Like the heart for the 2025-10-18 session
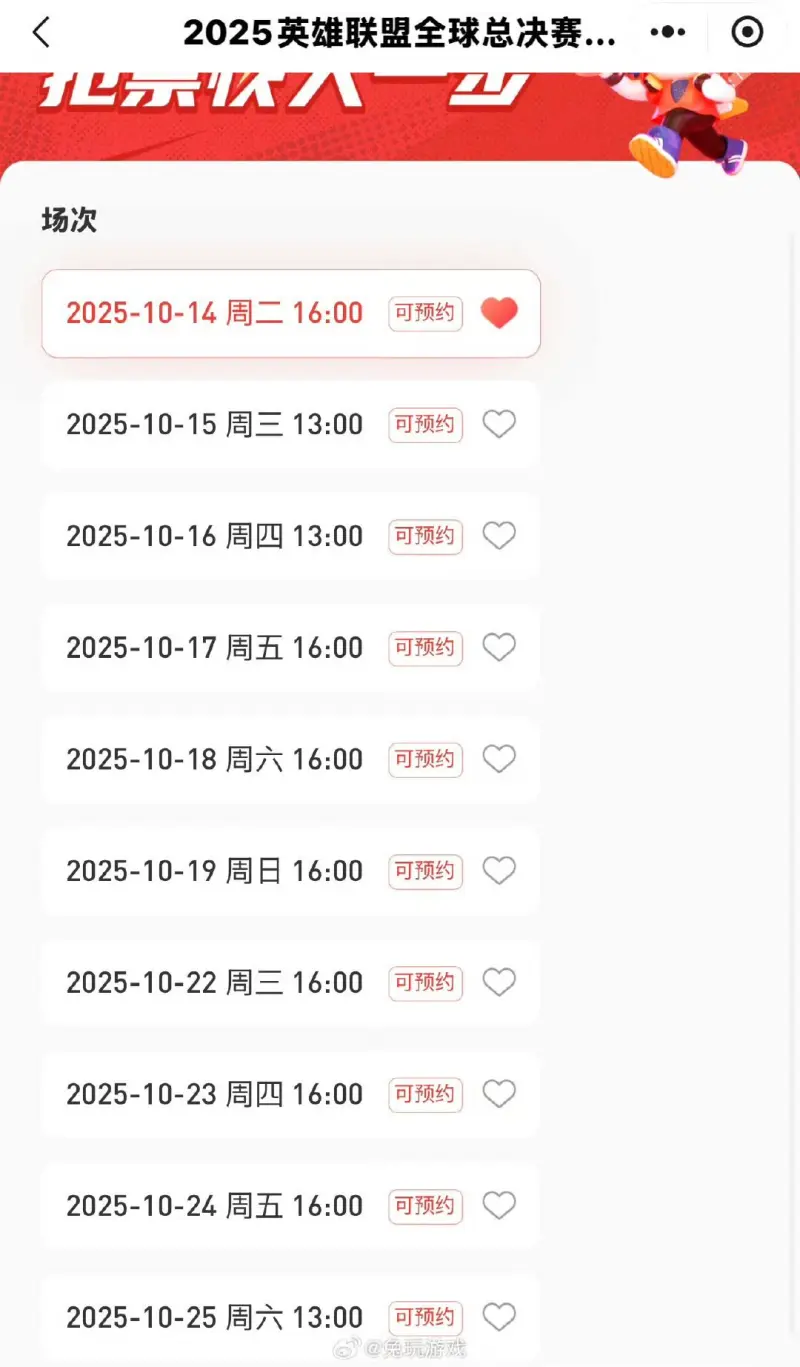The width and height of the screenshot is (800, 1367). [x=499, y=760]
